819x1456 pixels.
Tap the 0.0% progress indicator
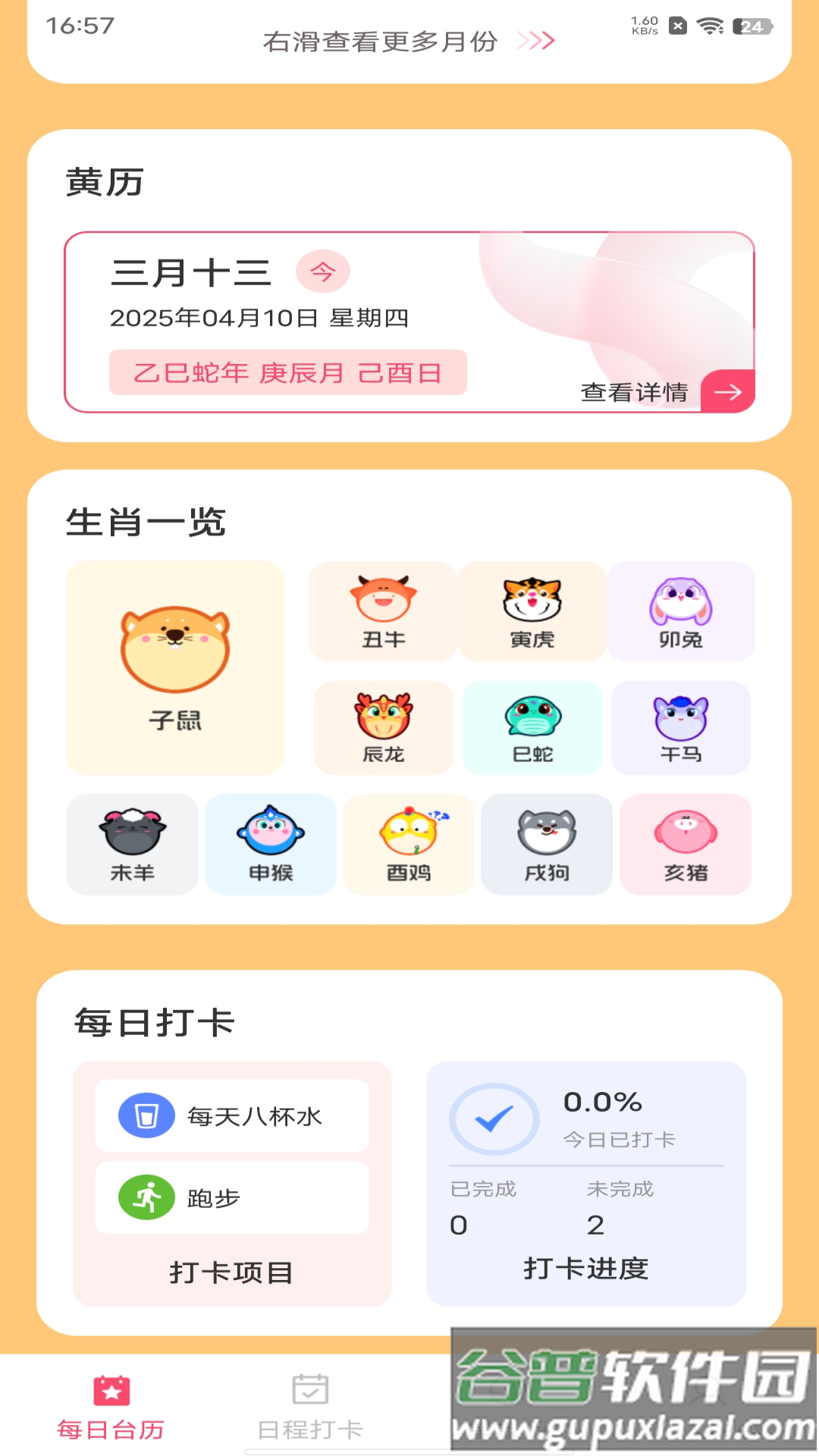pyautogui.click(x=603, y=1102)
